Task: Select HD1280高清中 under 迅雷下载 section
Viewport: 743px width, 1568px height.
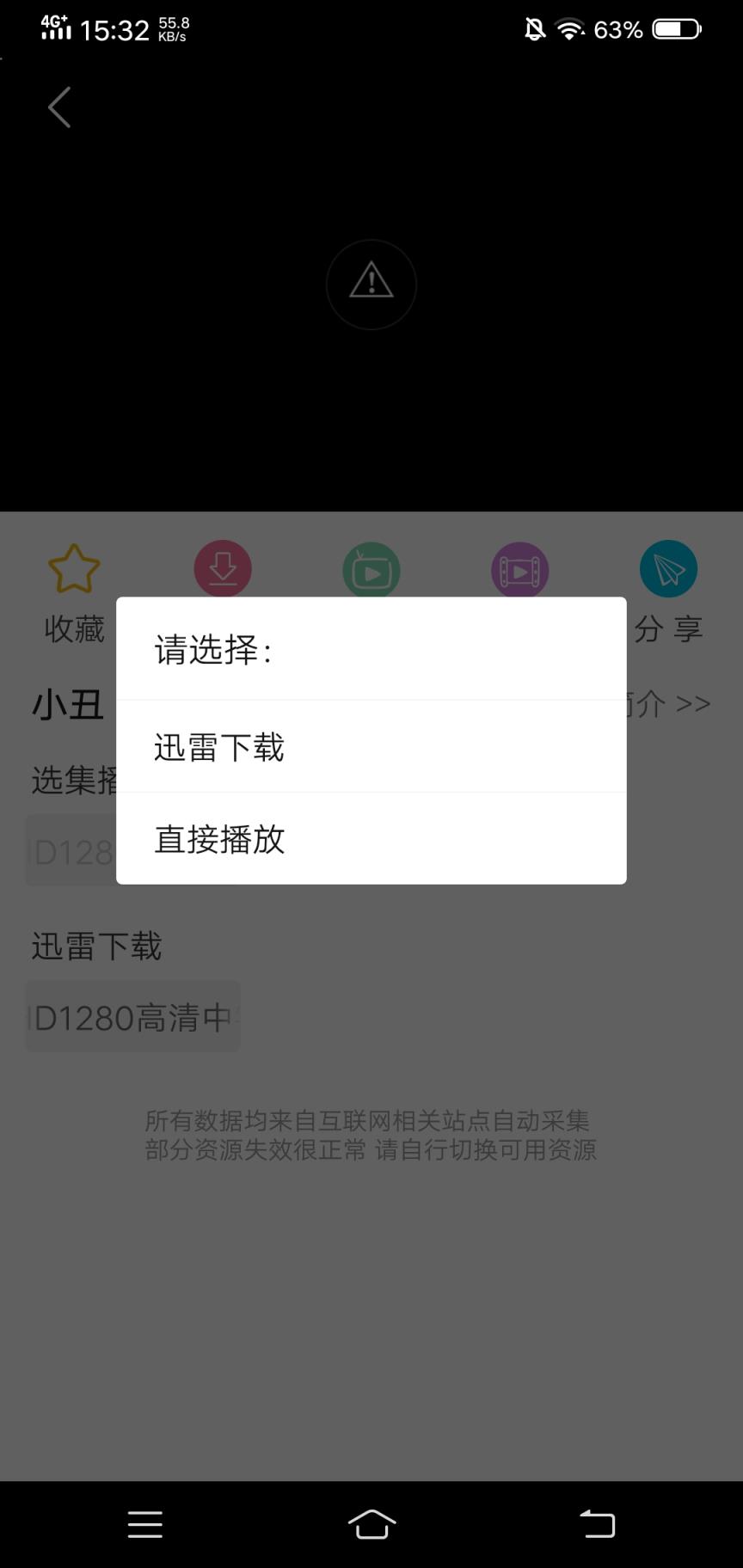Action: 132,1017
